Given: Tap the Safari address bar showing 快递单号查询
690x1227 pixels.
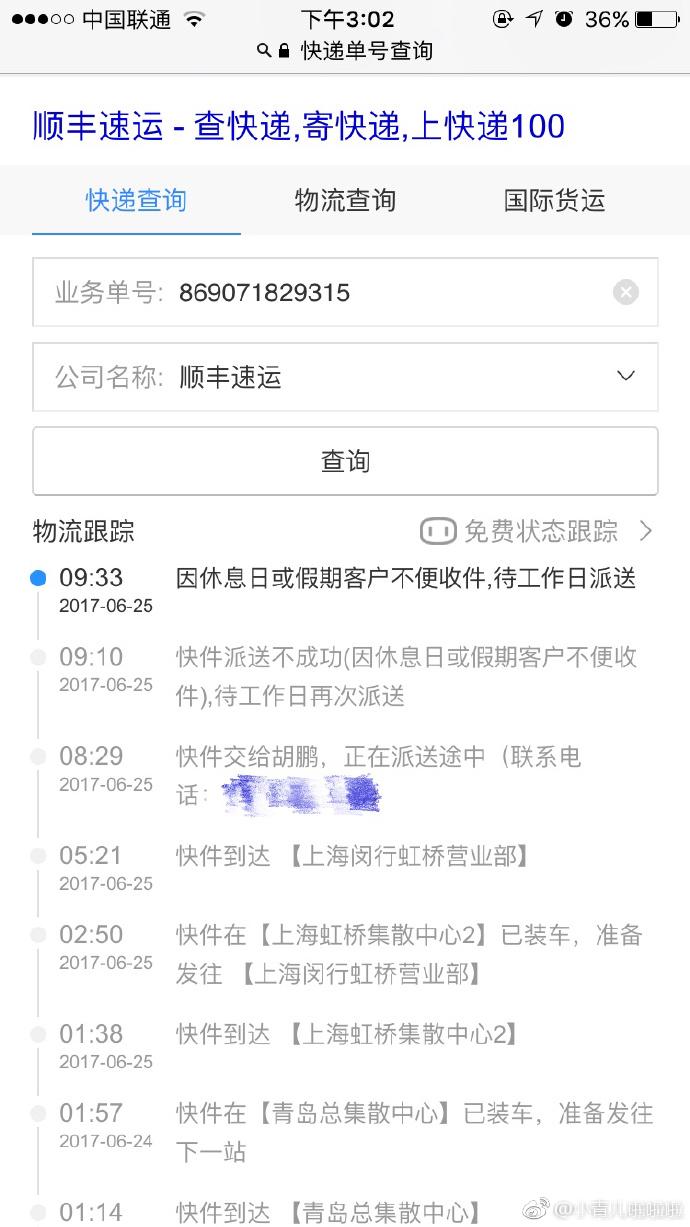Looking at the screenshot, I should pyautogui.click(x=345, y=50).
